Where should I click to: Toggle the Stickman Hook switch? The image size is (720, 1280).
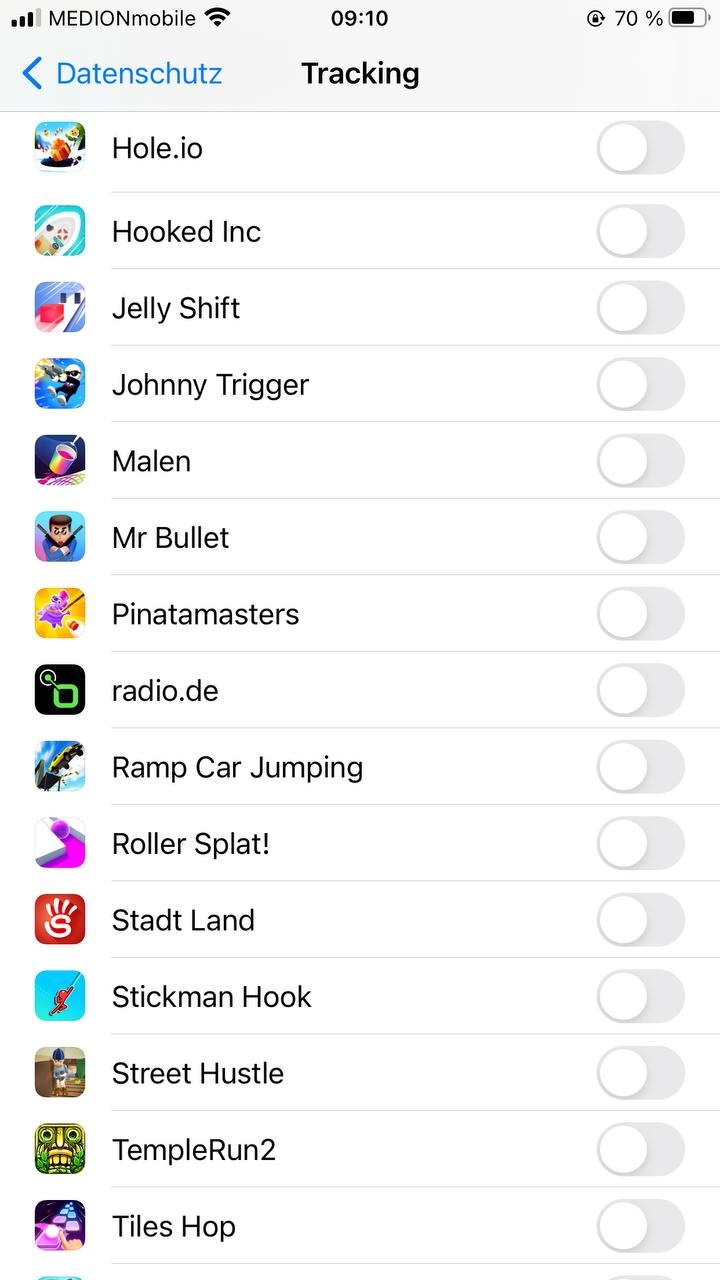pos(640,996)
